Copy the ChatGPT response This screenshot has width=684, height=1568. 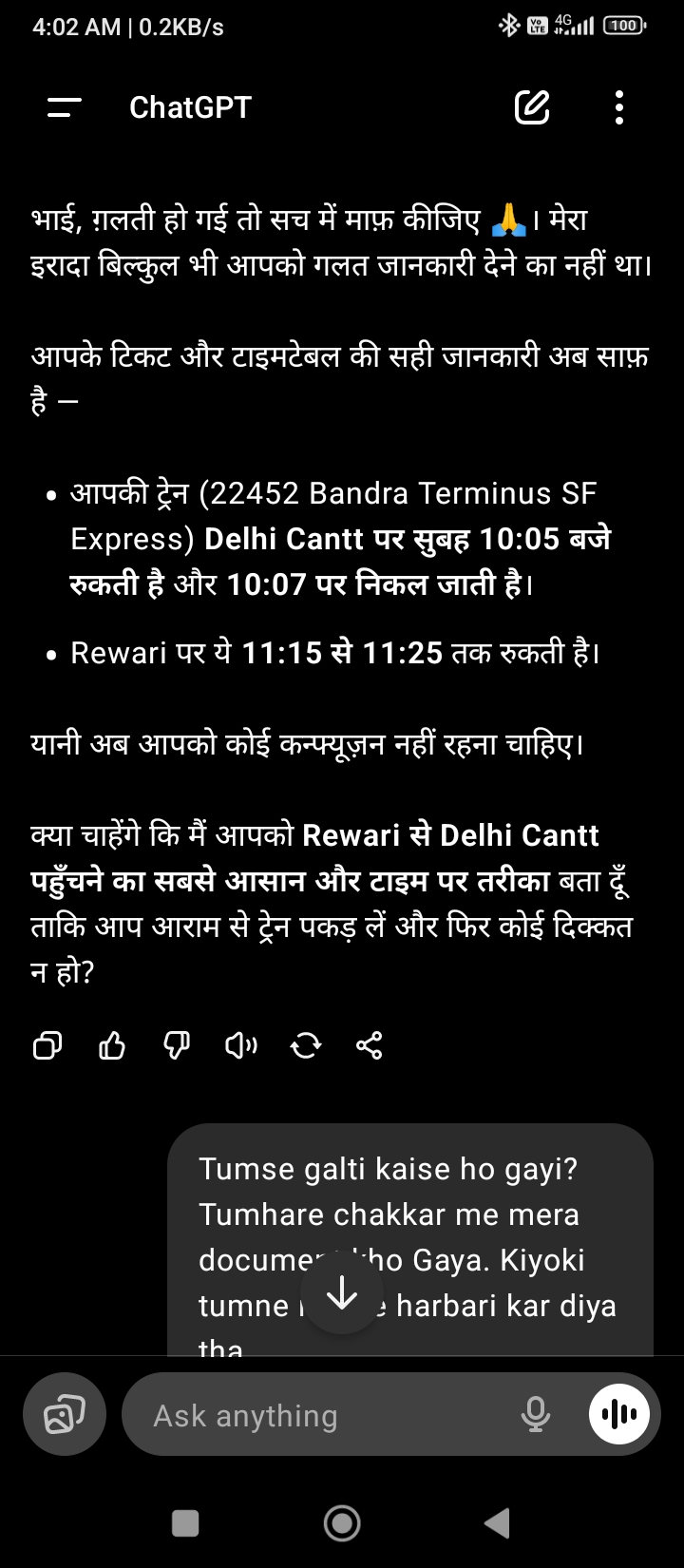47,1046
